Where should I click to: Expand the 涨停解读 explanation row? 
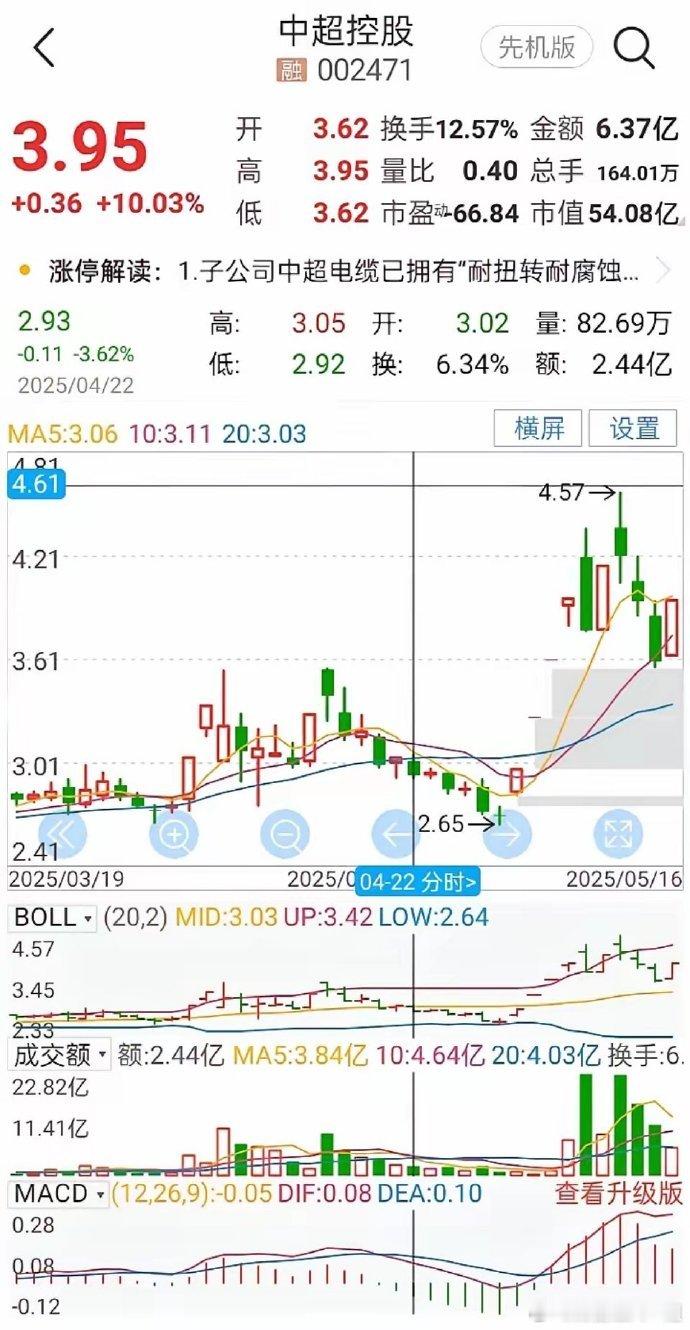click(345, 270)
